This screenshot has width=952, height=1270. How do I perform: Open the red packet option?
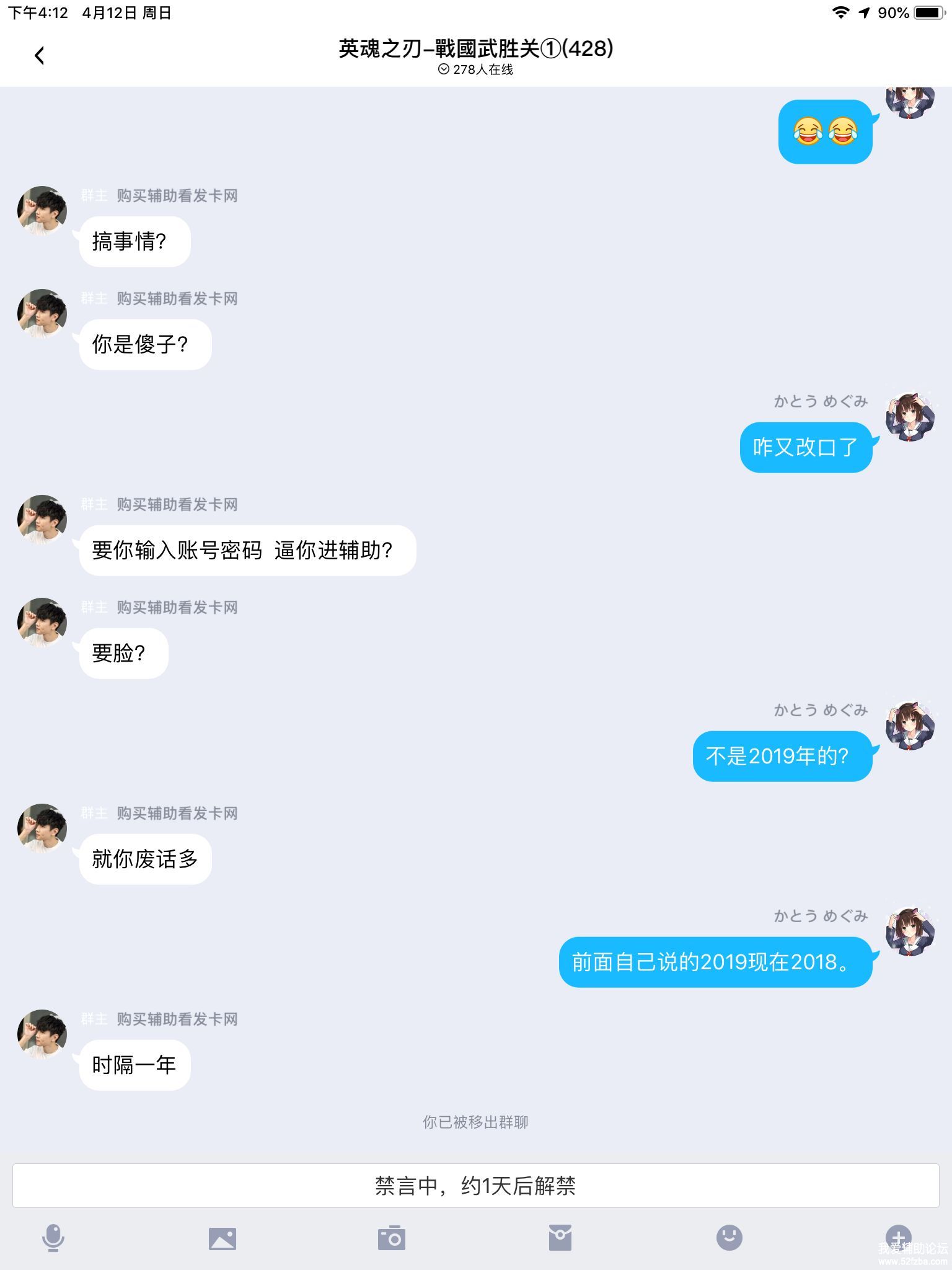[x=560, y=1238]
